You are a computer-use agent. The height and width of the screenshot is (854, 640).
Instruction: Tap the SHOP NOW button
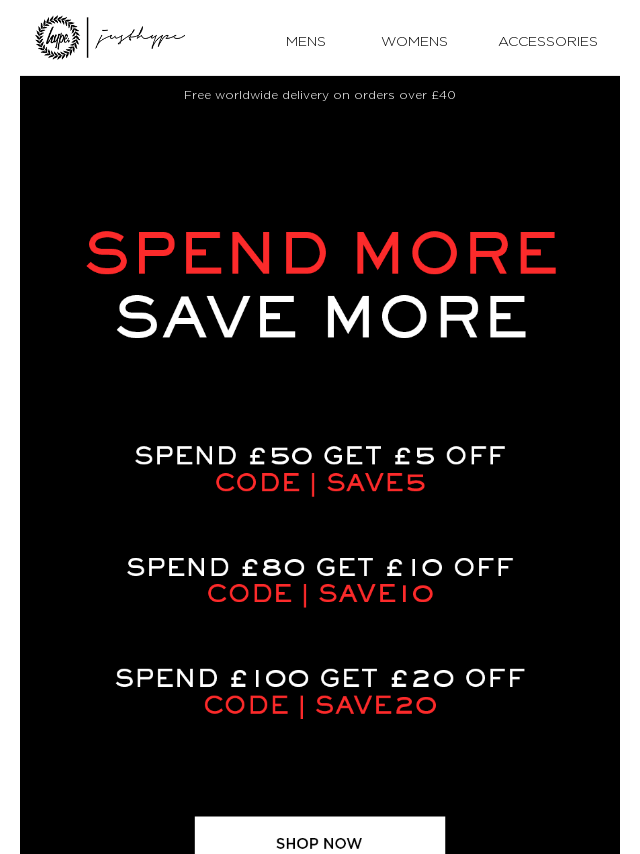tap(319, 840)
